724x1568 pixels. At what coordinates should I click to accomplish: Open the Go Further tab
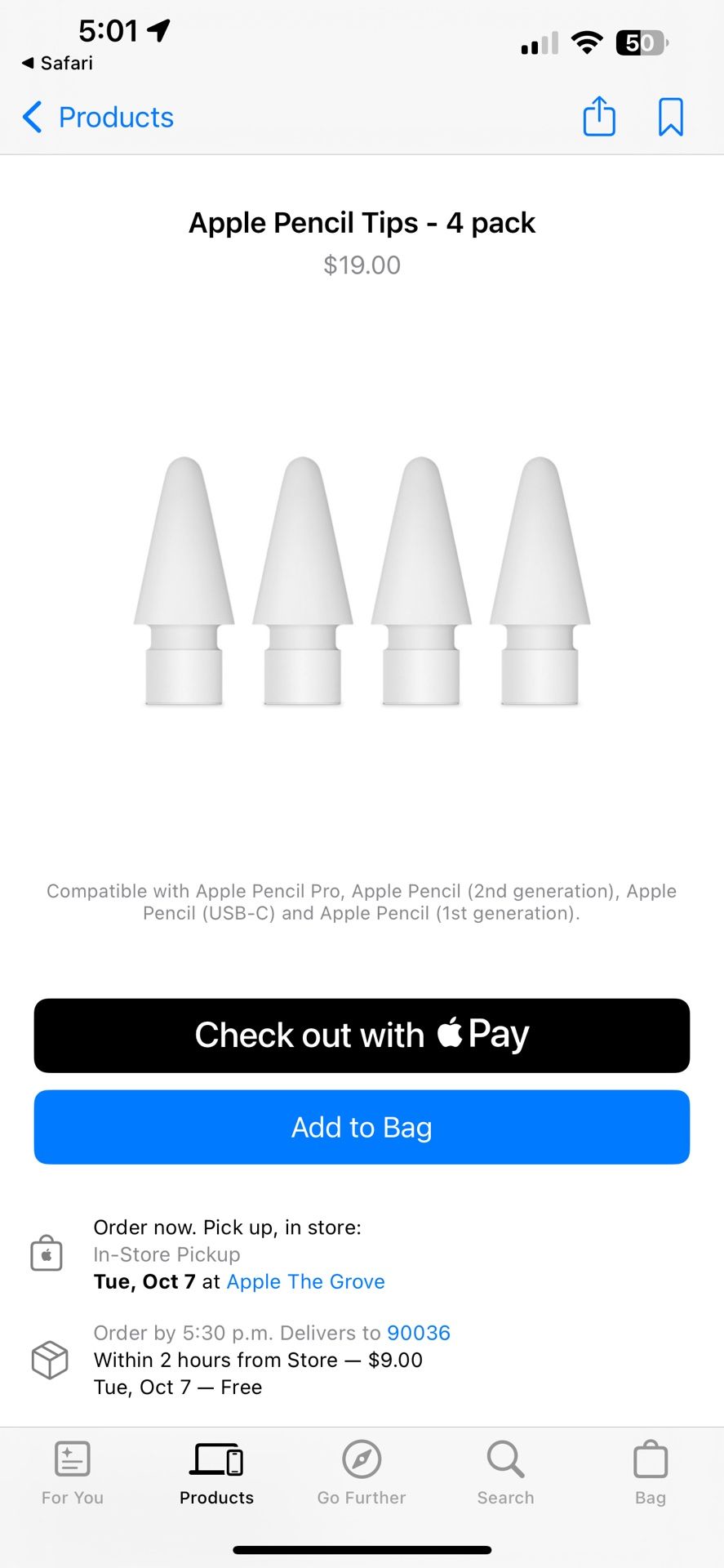(x=362, y=1472)
